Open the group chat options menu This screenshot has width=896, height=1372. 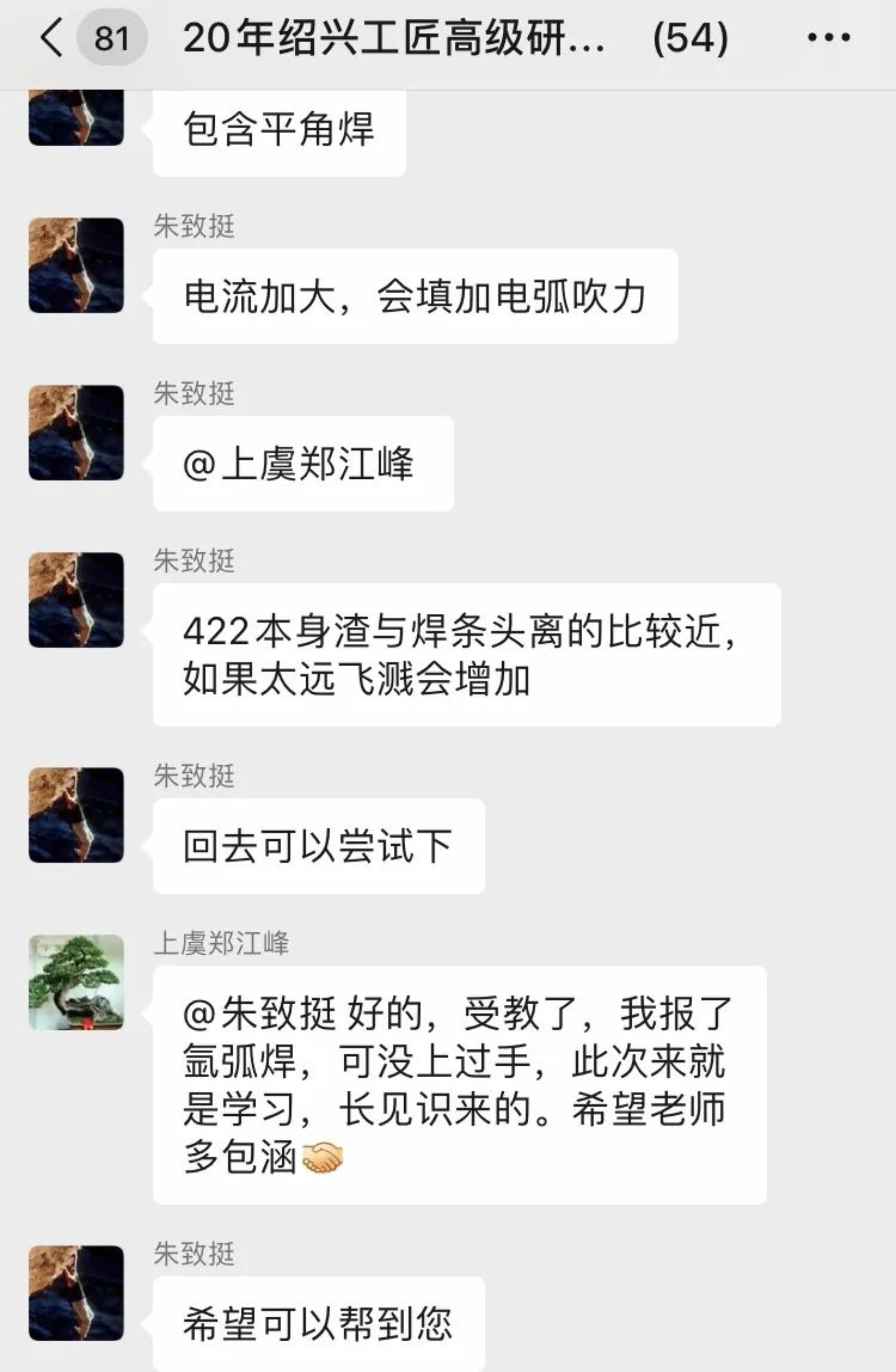click(x=829, y=38)
